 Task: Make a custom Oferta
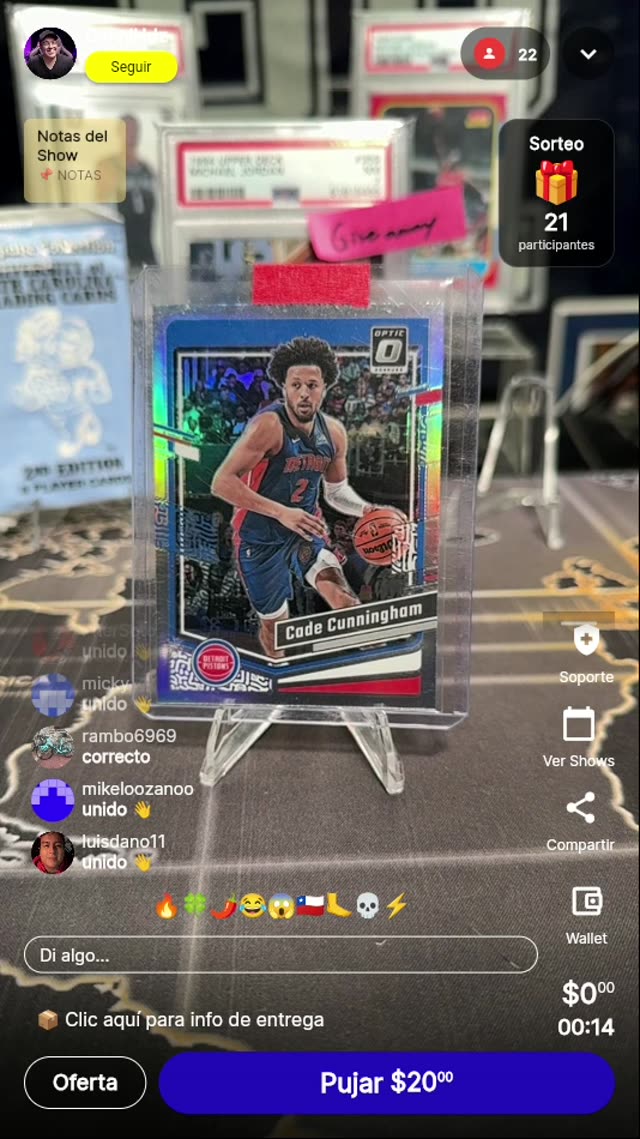point(85,1082)
